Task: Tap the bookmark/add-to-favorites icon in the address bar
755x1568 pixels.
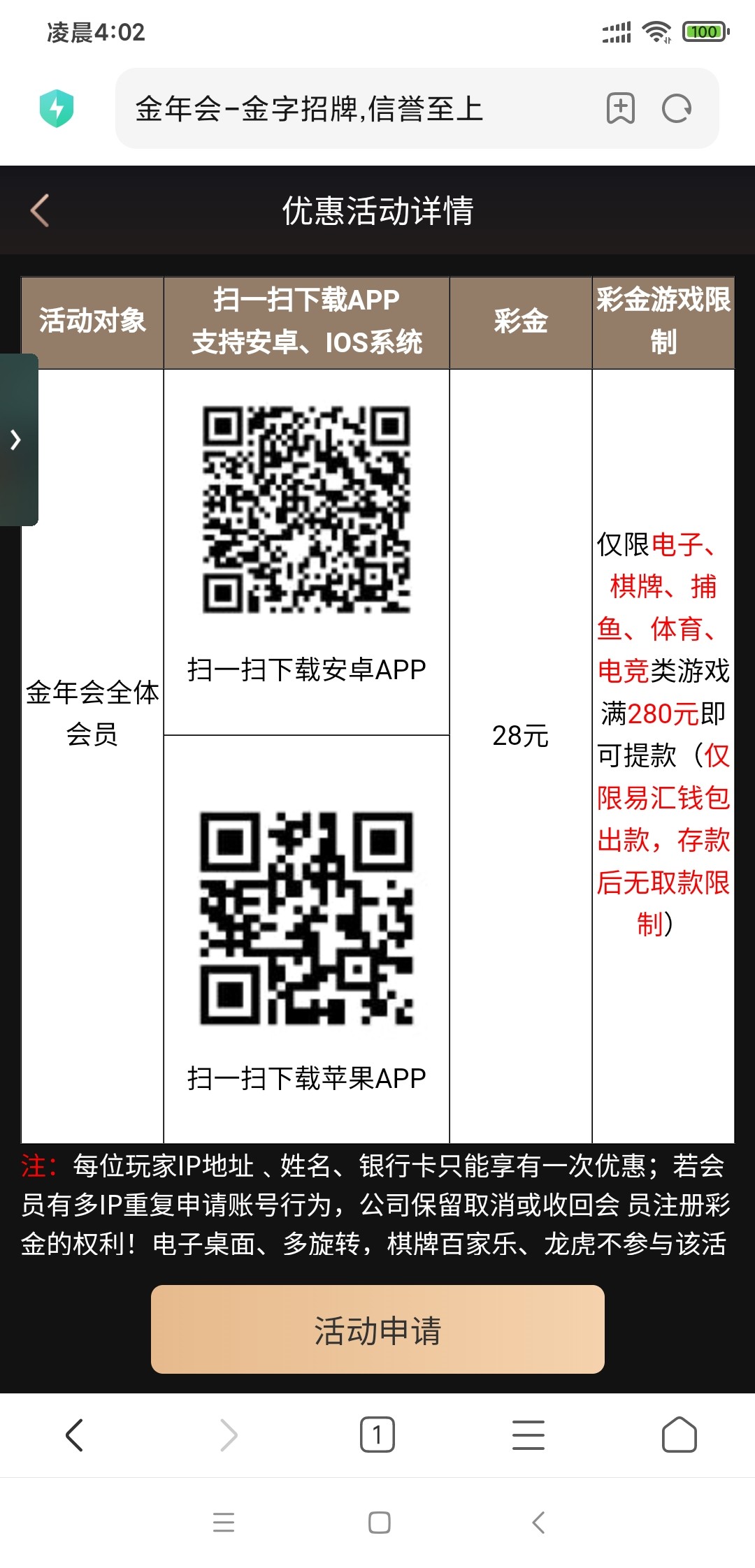Action: (x=622, y=110)
